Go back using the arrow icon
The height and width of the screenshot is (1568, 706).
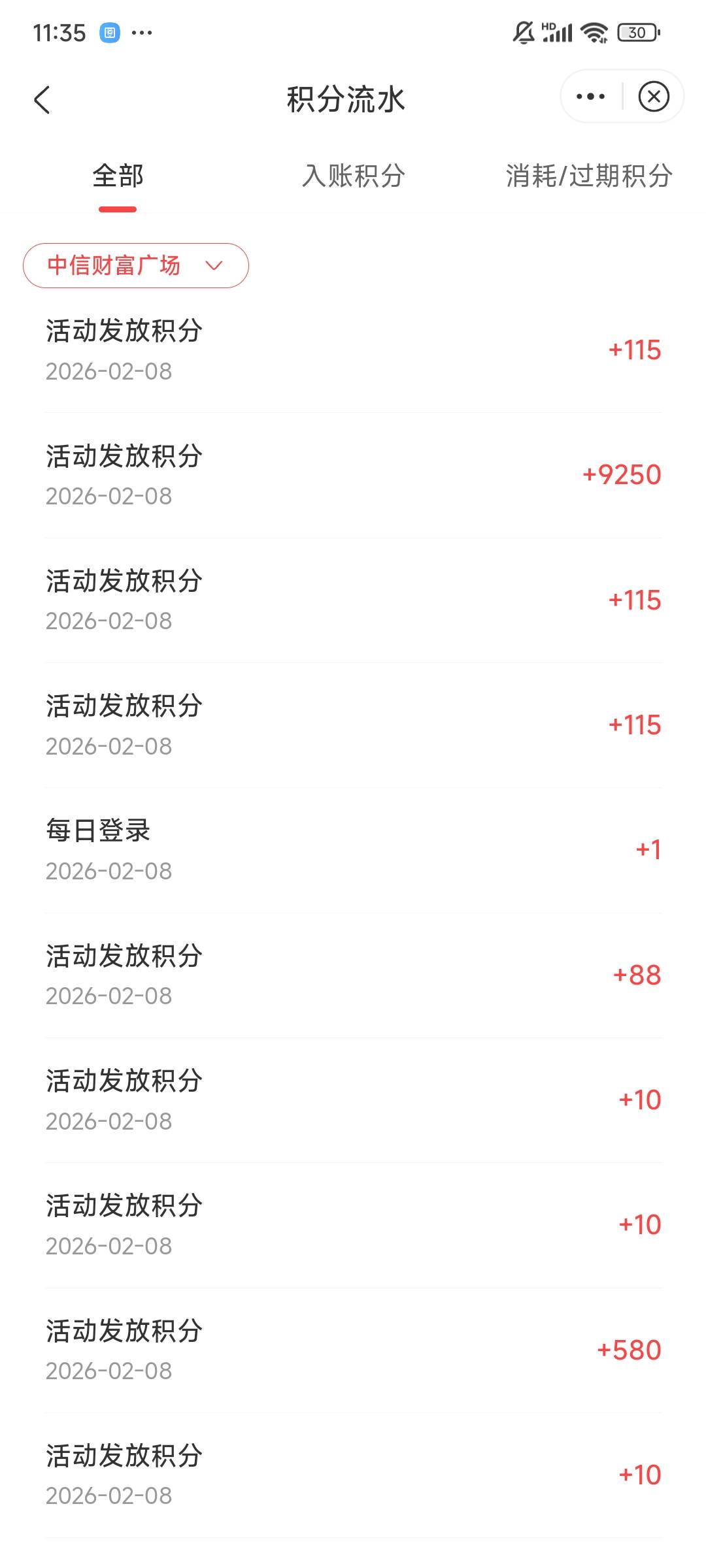coord(42,100)
